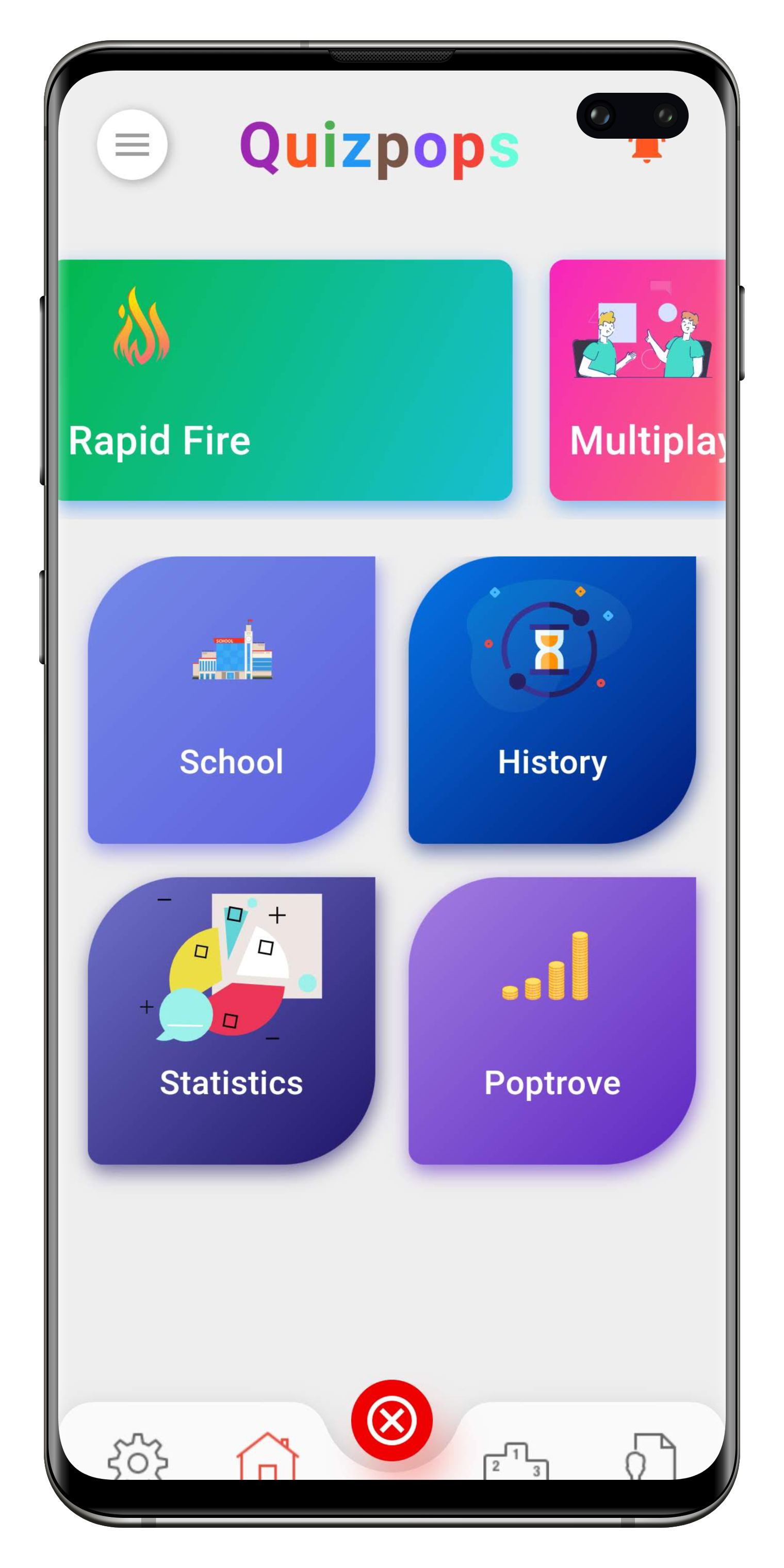Open the hamburger drawer menu
784x1568 pixels.
pyautogui.click(x=132, y=145)
